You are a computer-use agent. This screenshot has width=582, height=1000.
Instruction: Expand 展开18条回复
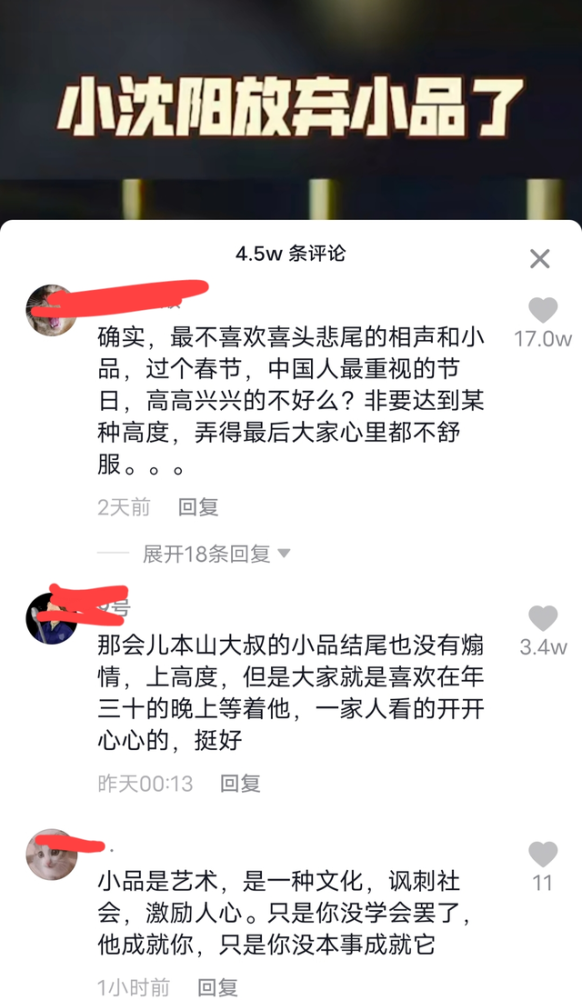coord(216,554)
